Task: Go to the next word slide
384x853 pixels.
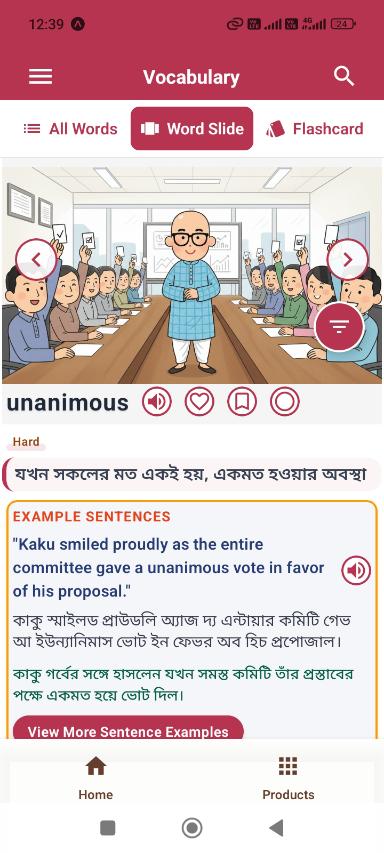Action: tap(348, 259)
